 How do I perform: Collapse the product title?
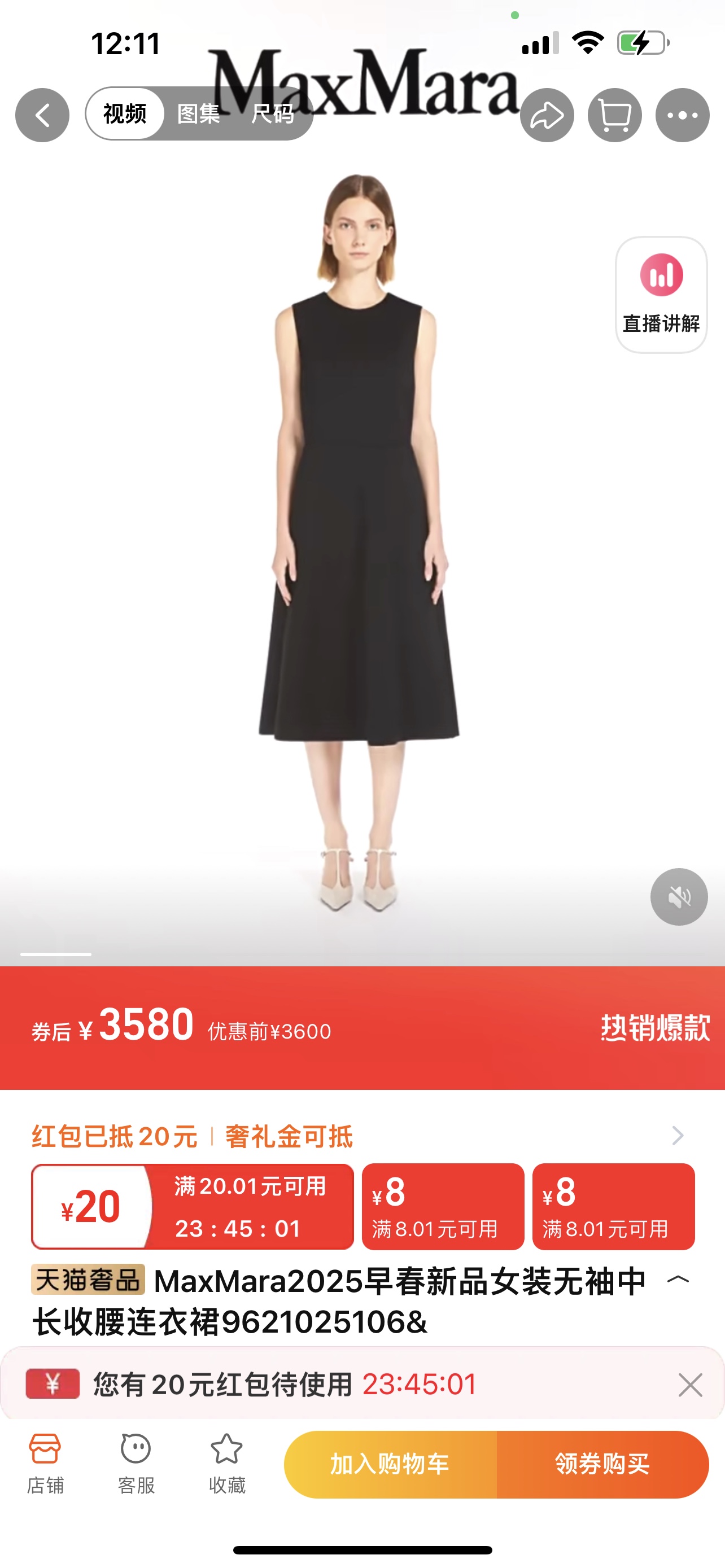(x=678, y=1280)
